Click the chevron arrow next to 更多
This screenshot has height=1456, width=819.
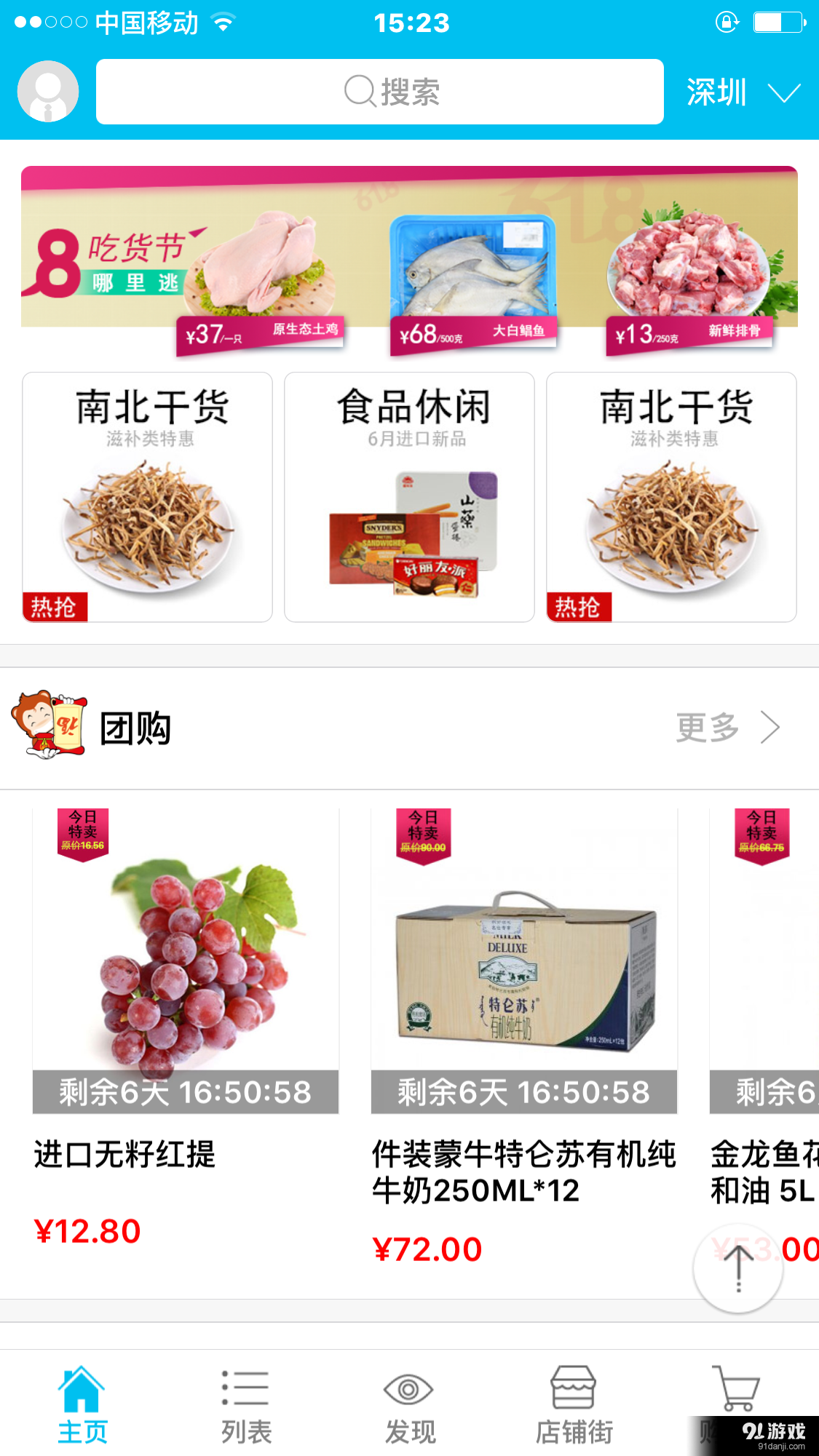click(x=770, y=725)
